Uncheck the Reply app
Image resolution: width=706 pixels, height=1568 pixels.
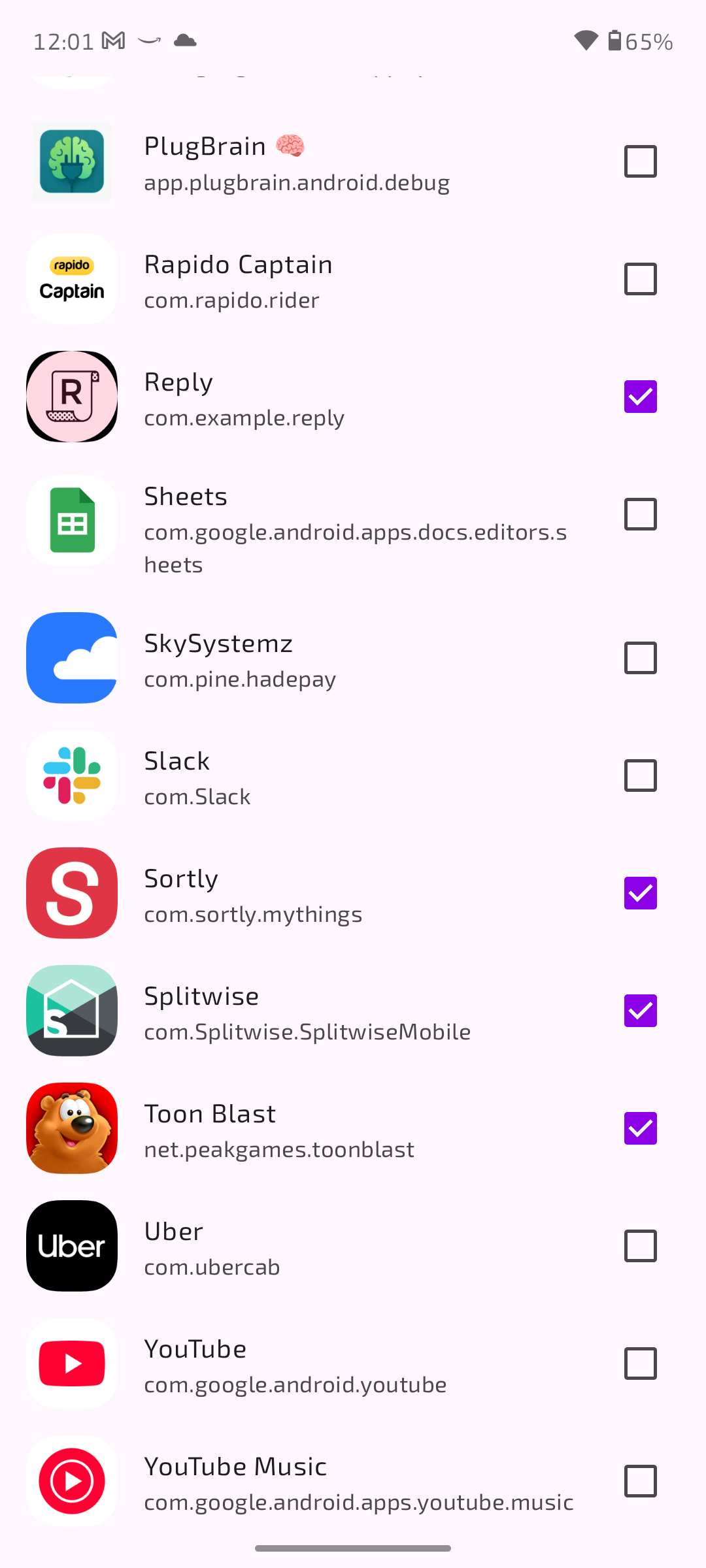[x=640, y=397]
